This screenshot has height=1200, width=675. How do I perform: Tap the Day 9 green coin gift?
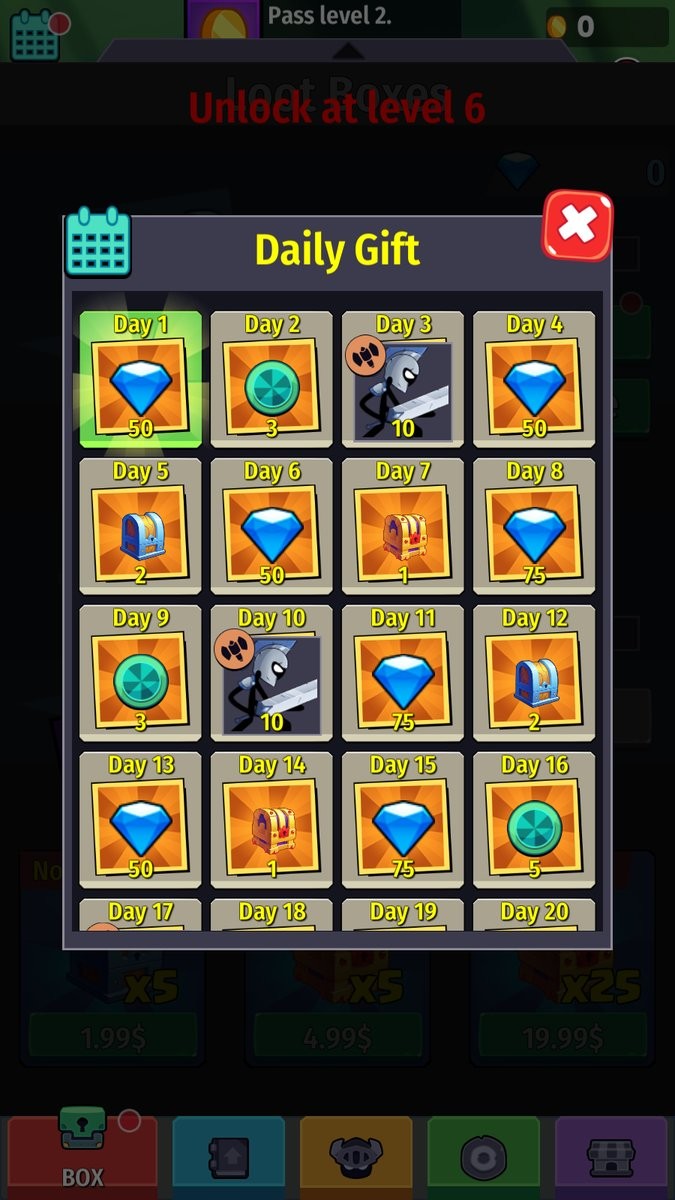click(140, 675)
